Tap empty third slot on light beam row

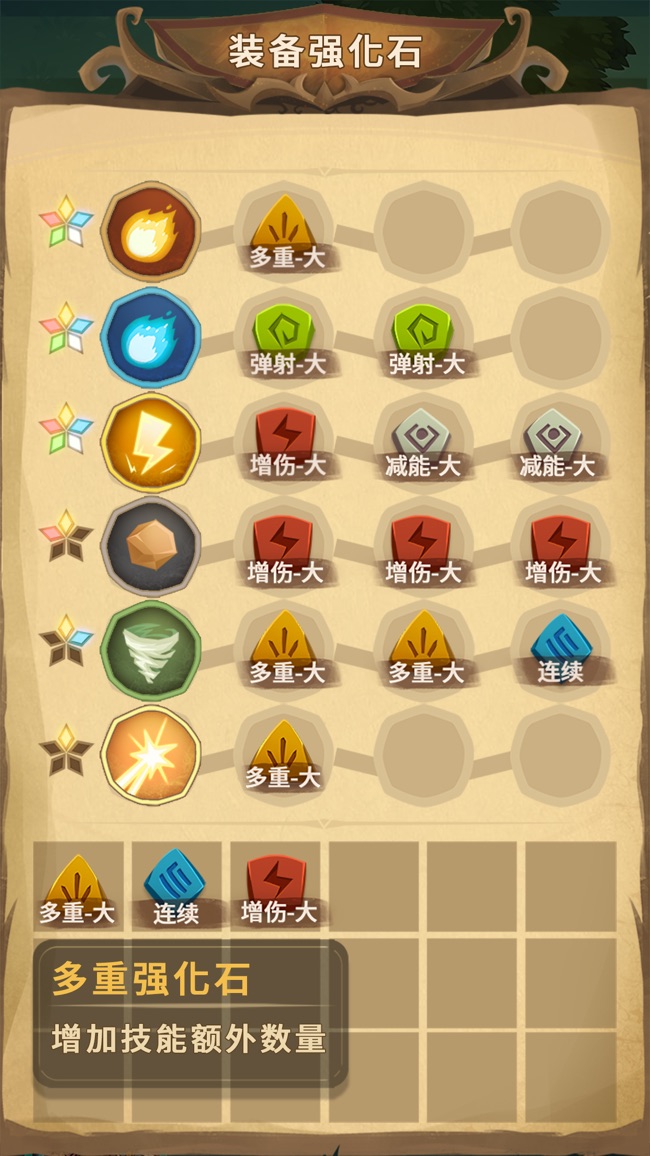click(x=561, y=755)
